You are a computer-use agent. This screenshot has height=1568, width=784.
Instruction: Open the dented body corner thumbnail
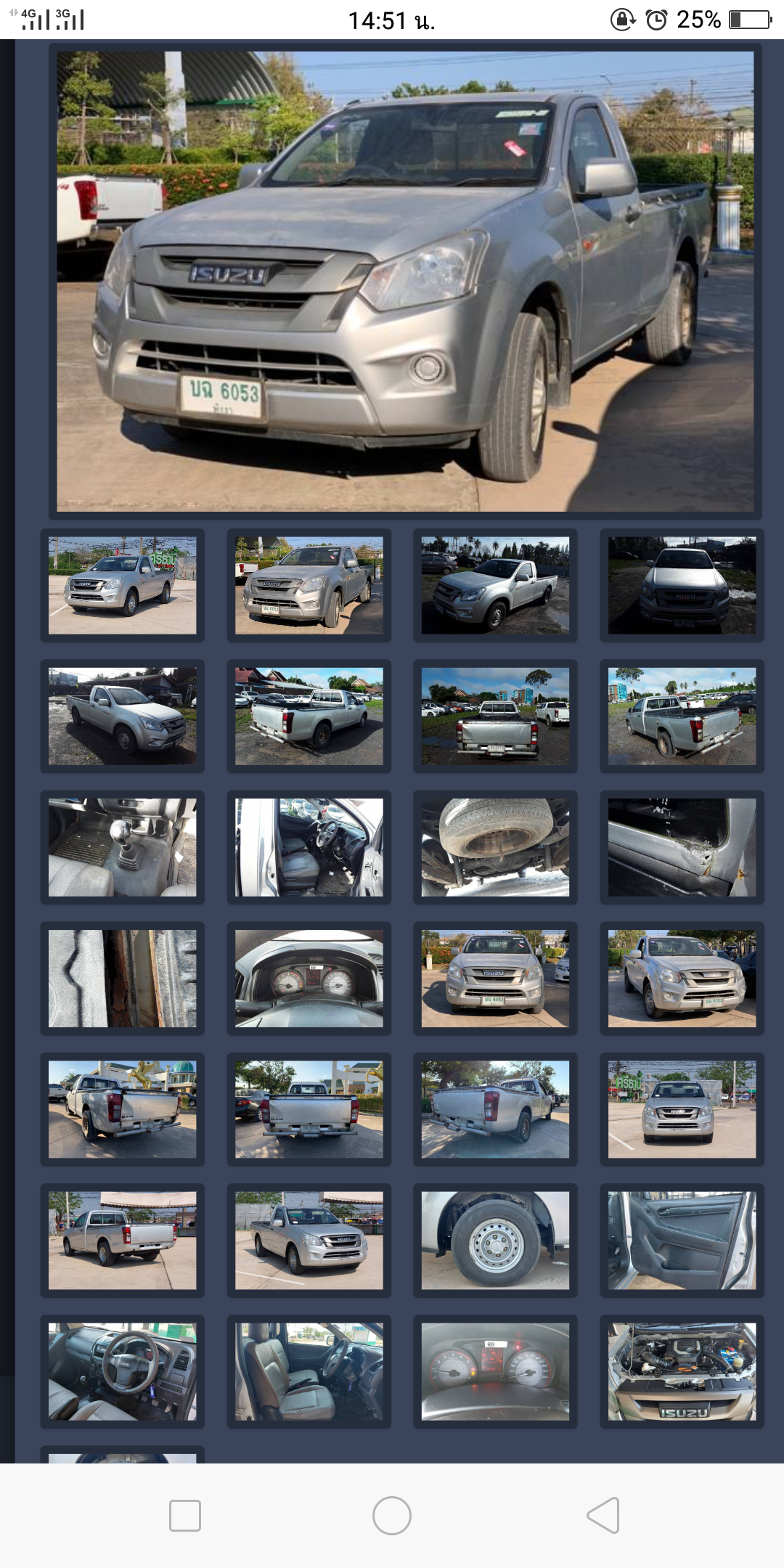682,847
